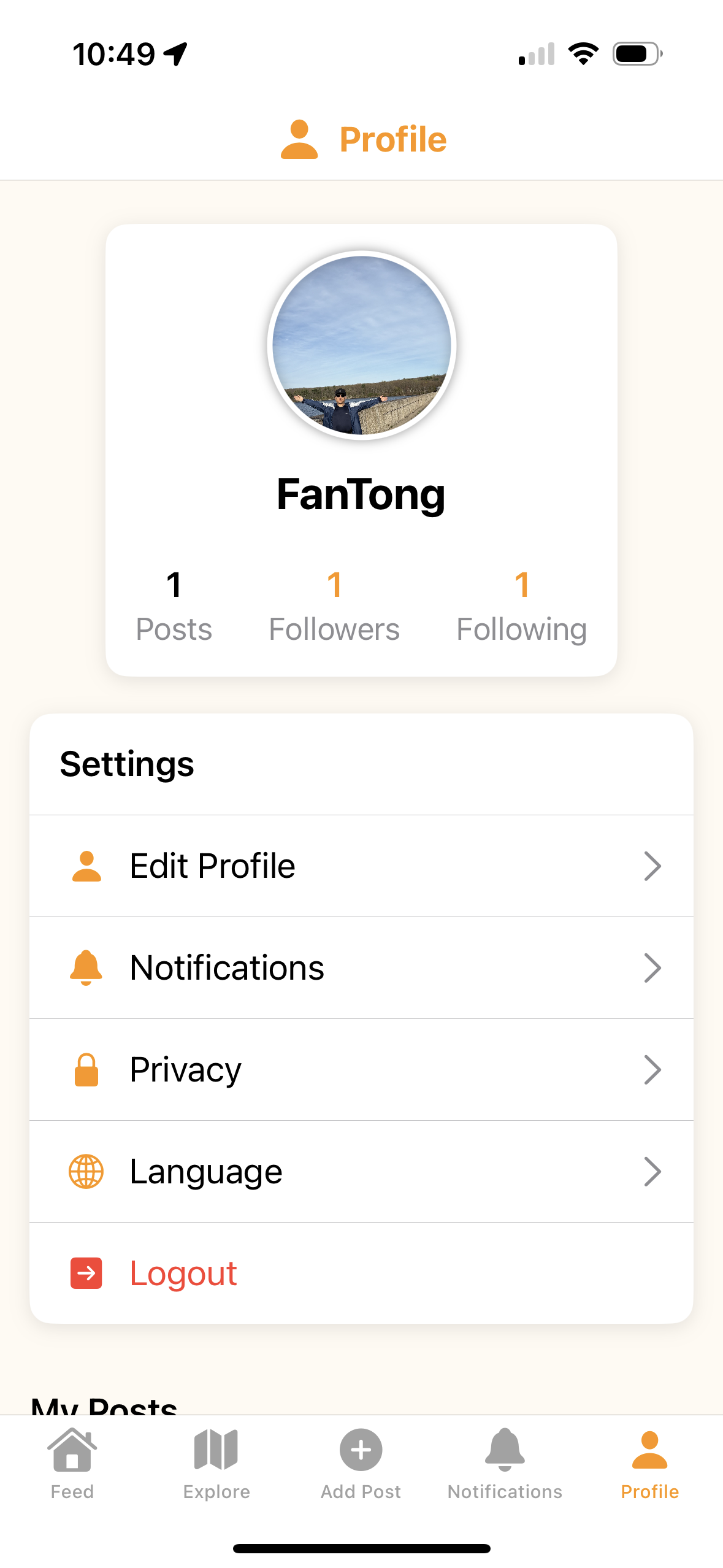
Task: Select the orange Profile icon next to title
Action: [x=300, y=137]
